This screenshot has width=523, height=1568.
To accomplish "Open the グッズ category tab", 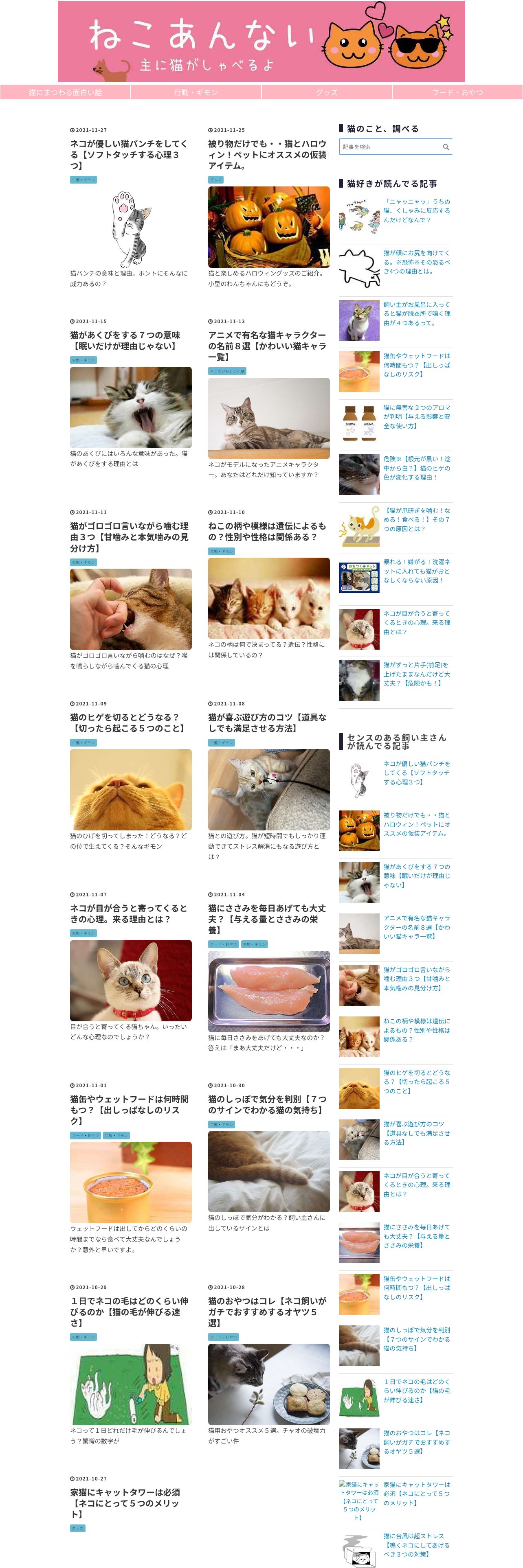I will point(326,92).
